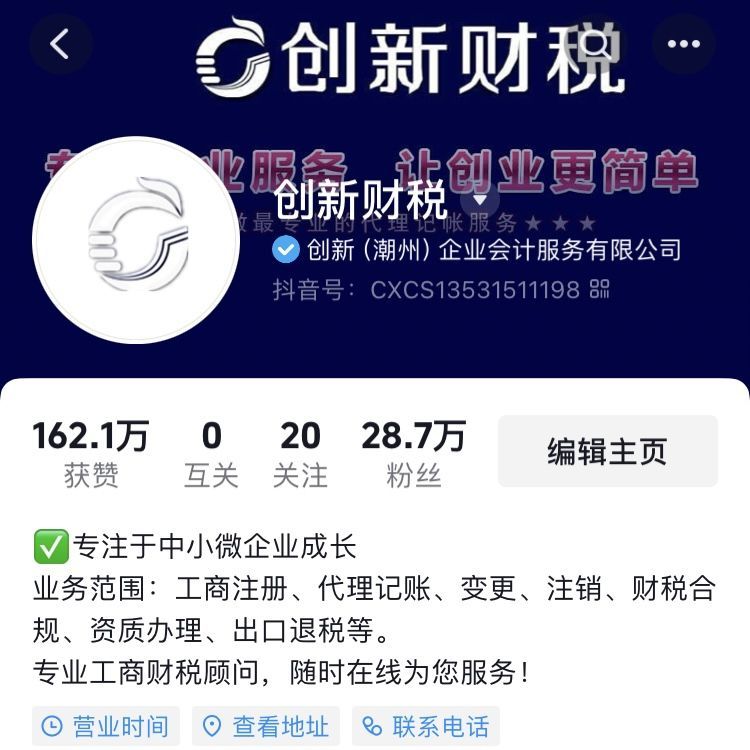Tap 编辑主页 to edit the profile
The image size is (750, 750).
pyautogui.click(x=607, y=451)
